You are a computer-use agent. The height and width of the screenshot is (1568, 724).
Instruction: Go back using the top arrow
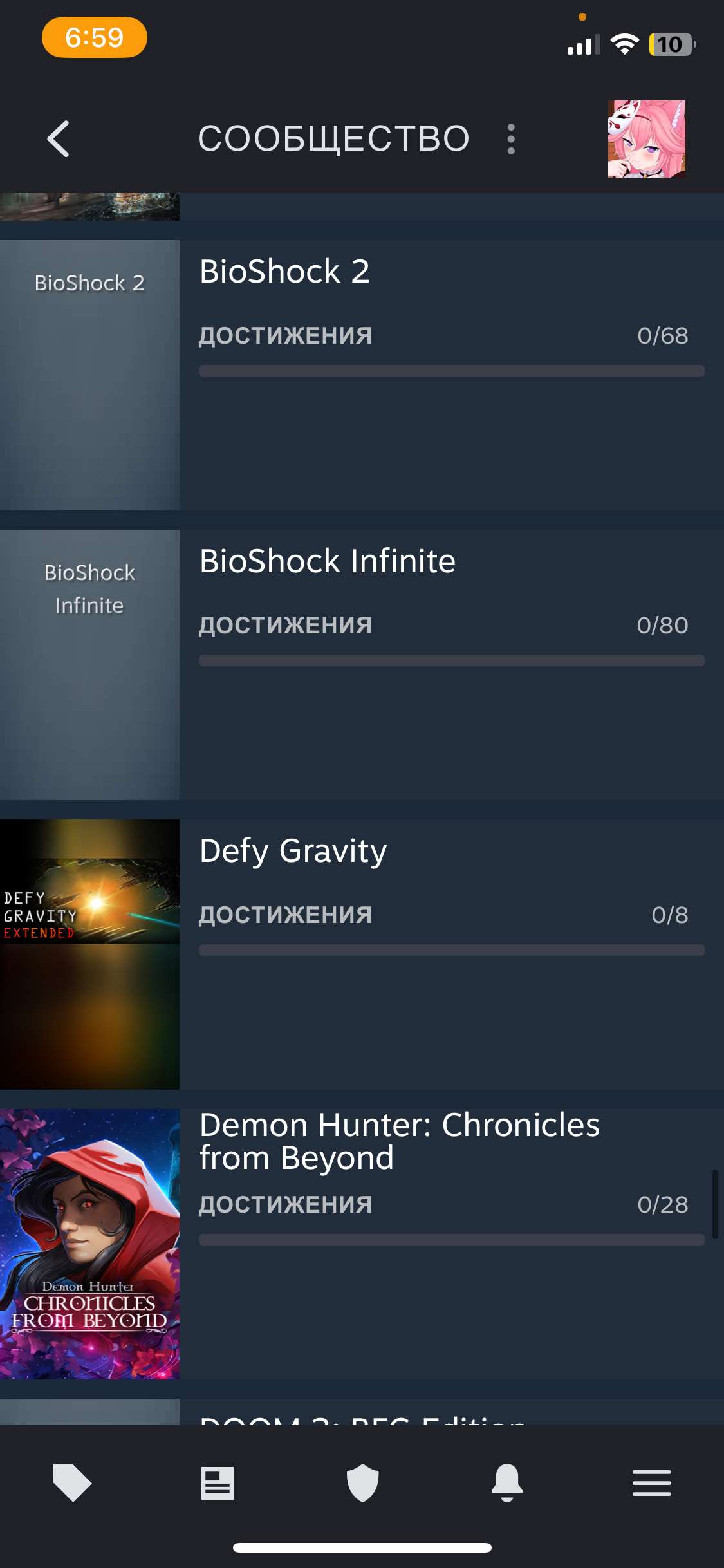click(x=59, y=139)
